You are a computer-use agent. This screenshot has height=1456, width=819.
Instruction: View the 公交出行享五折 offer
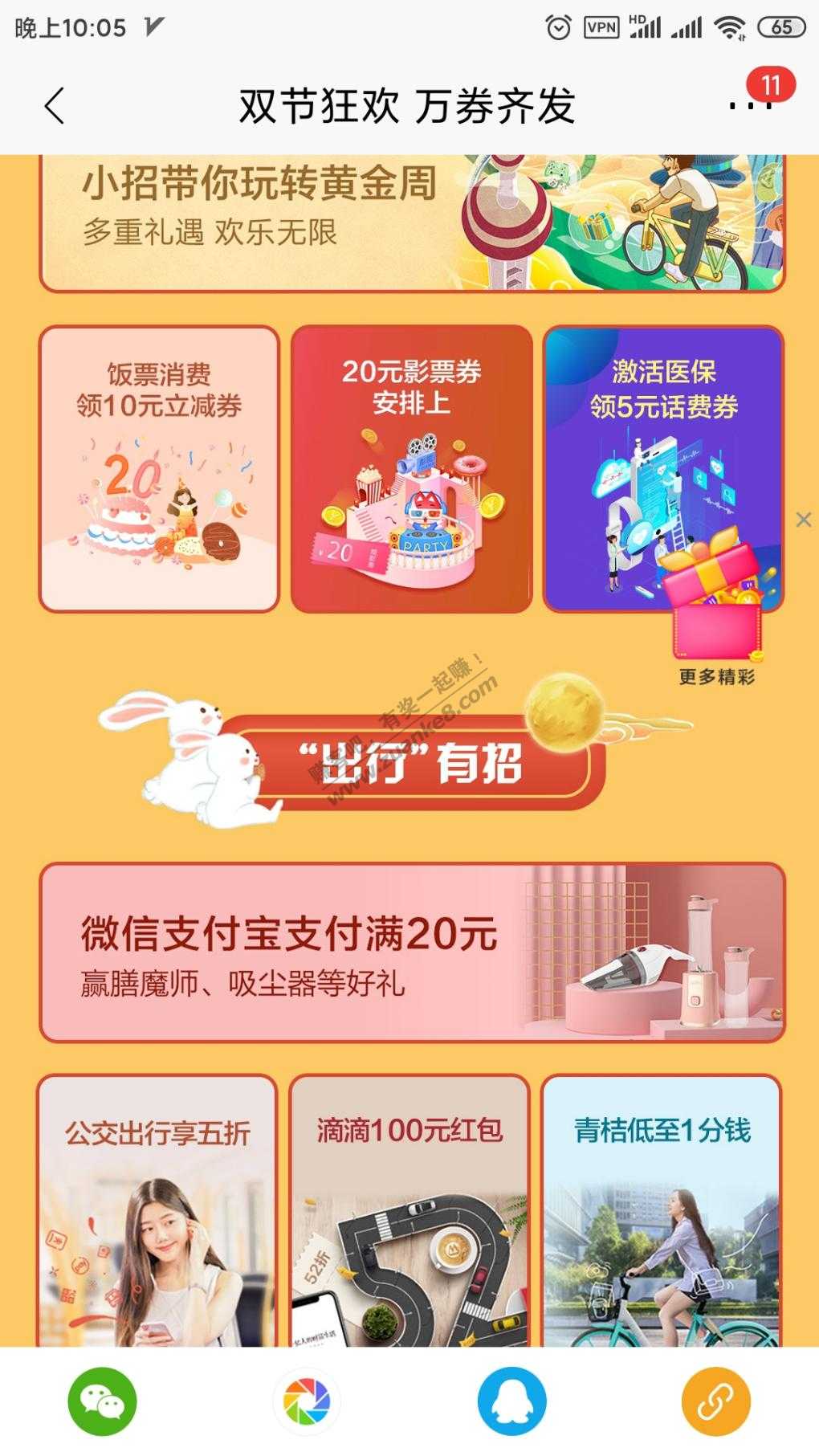pos(157,1213)
